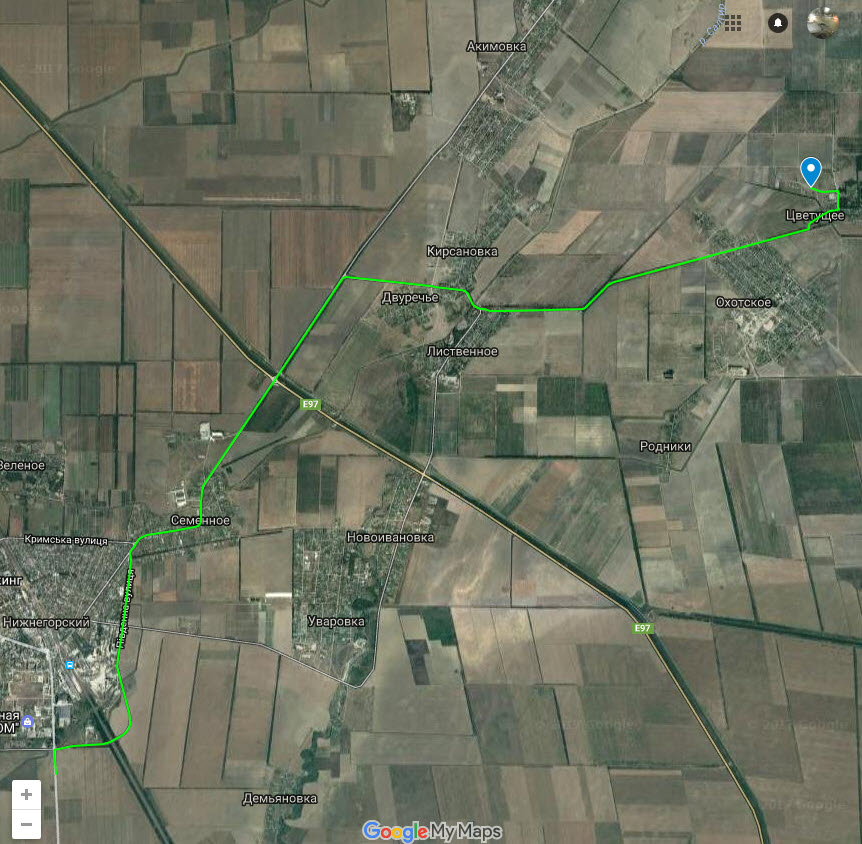The width and height of the screenshot is (862, 844).
Task: Open the Google apps grid
Action: 733,22
